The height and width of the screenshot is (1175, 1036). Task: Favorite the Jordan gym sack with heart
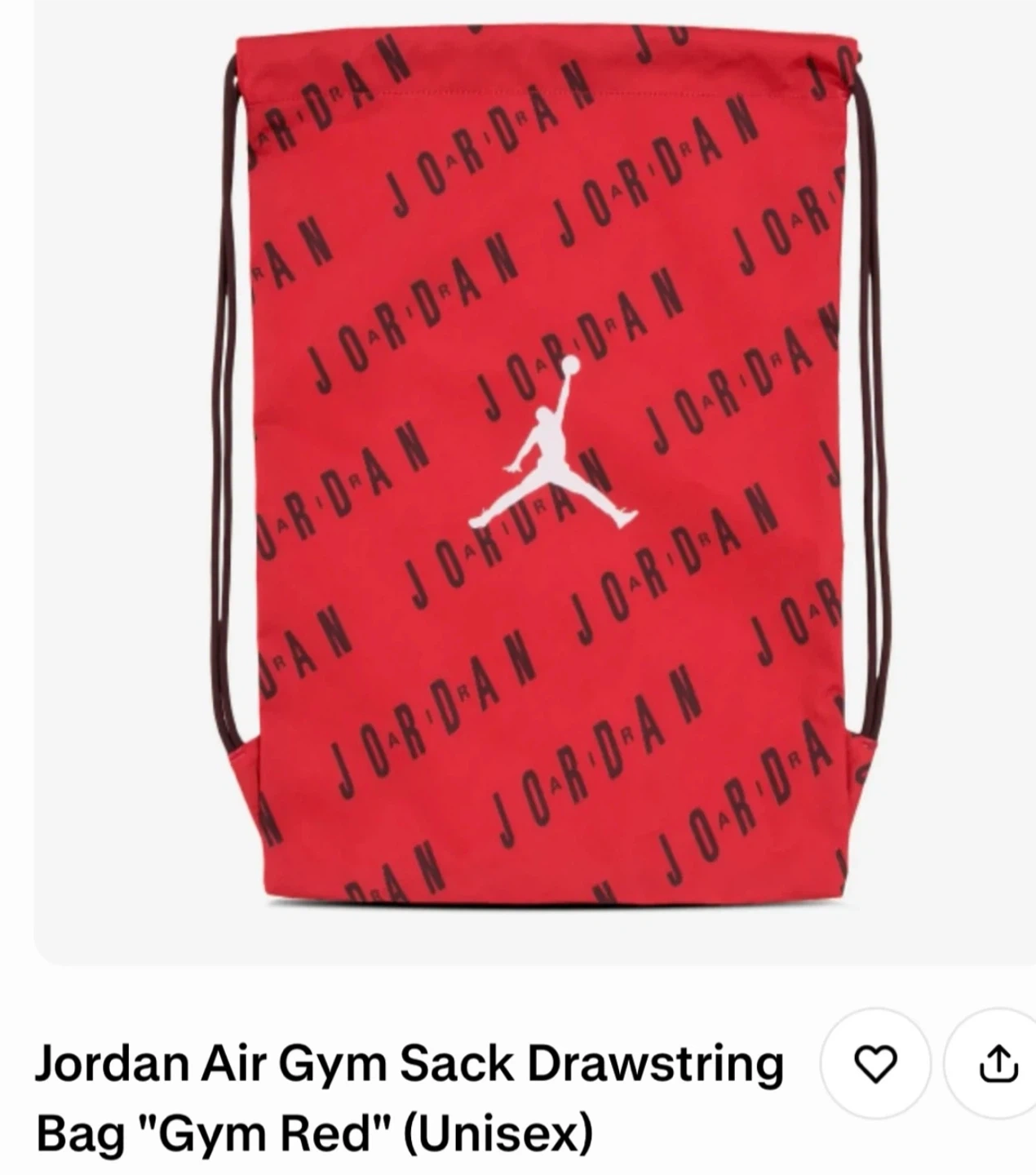tap(875, 1064)
